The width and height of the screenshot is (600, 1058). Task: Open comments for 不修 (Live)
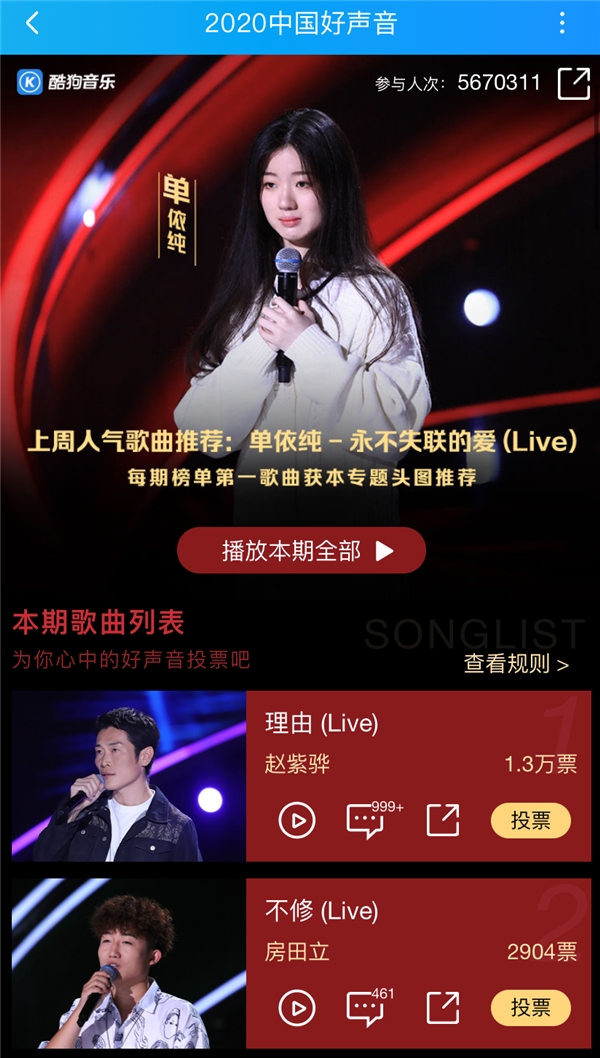pos(366,1007)
